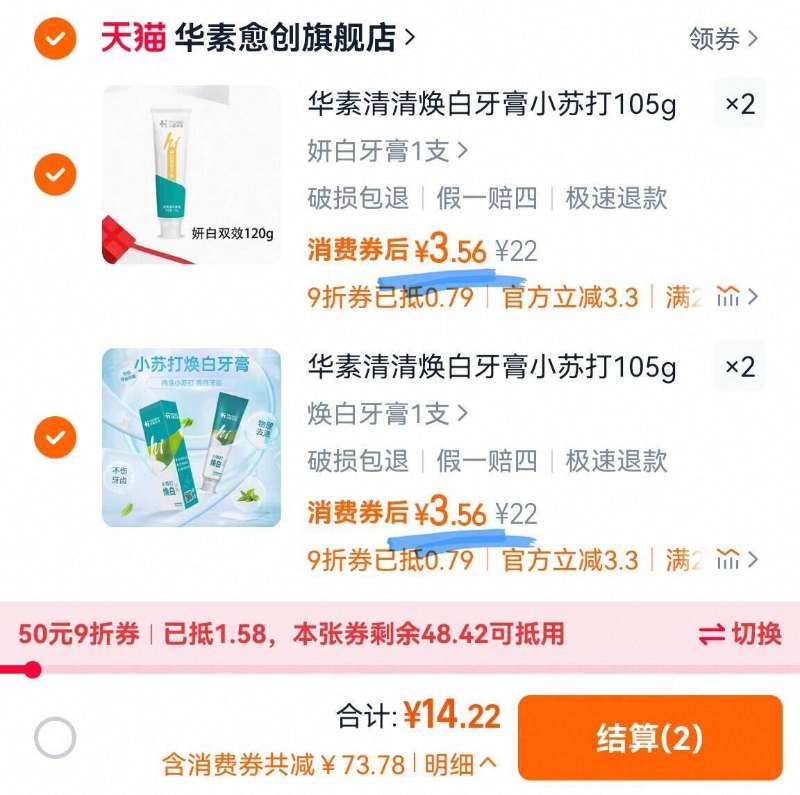Viewport: 800px width, 795px height.
Task: Tap 领券 to claim store coupons
Action: coord(723,39)
